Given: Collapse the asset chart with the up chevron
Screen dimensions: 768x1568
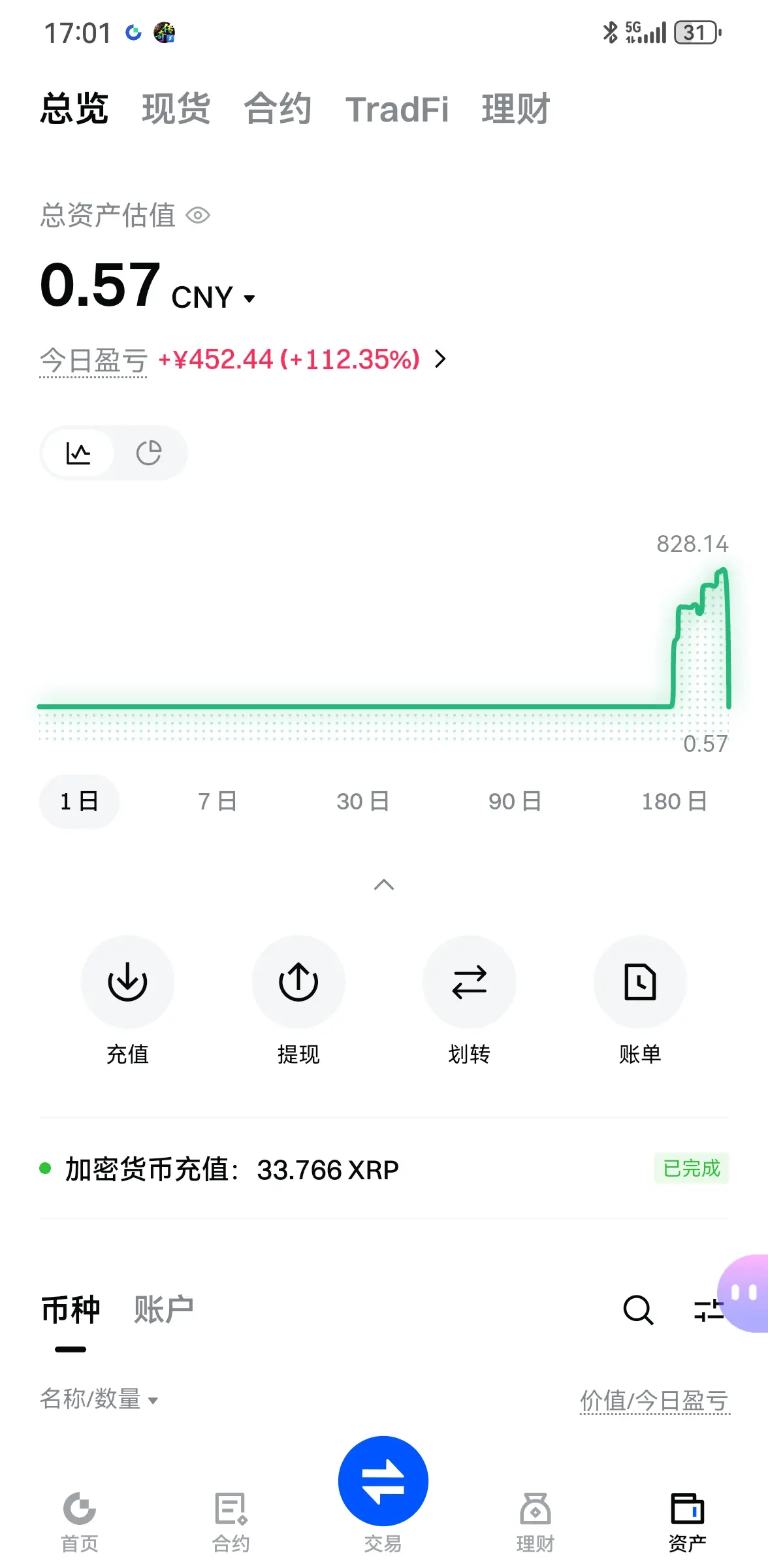Looking at the screenshot, I should pyautogui.click(x=384, y=885).
